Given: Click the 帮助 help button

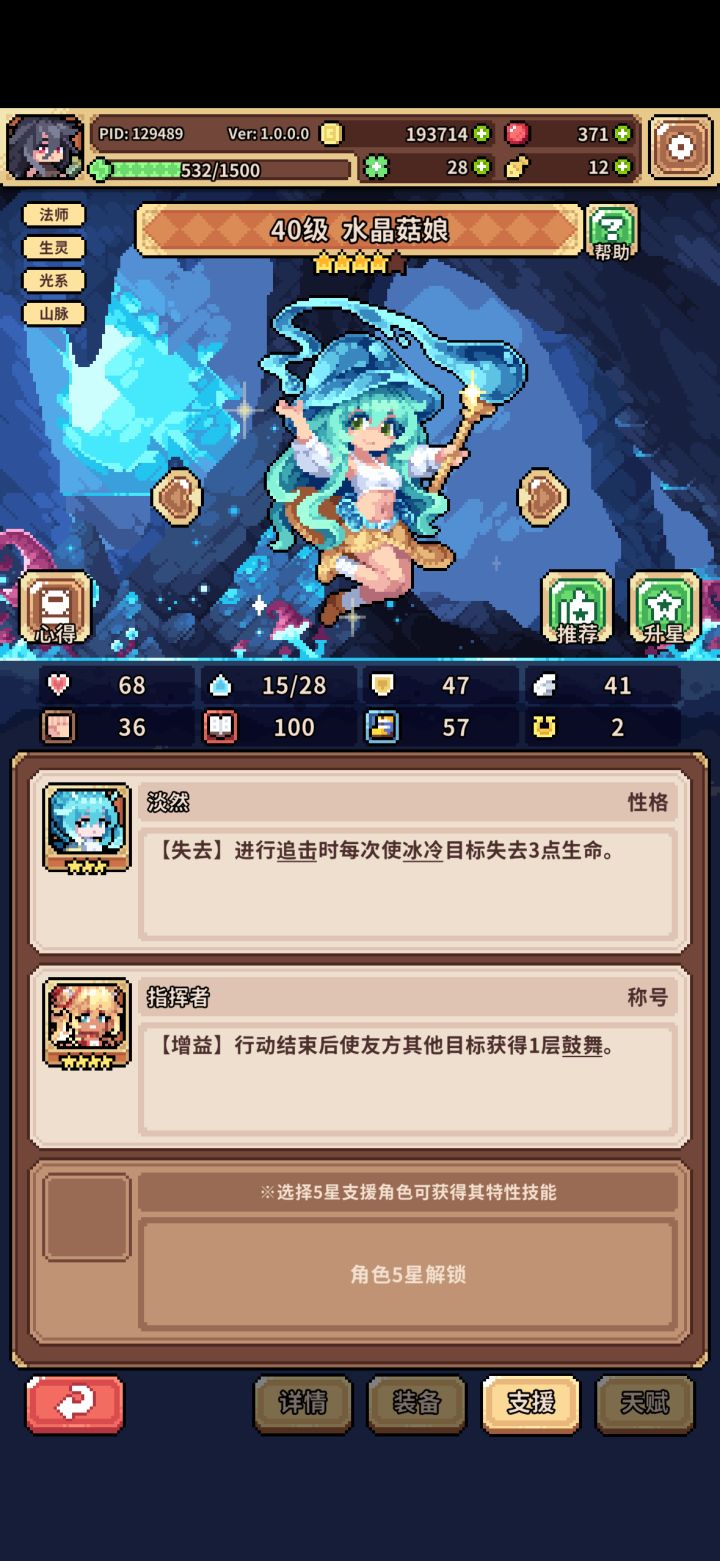Looking at the screenshot, I should pyautogui.click(x=611, y=228).
